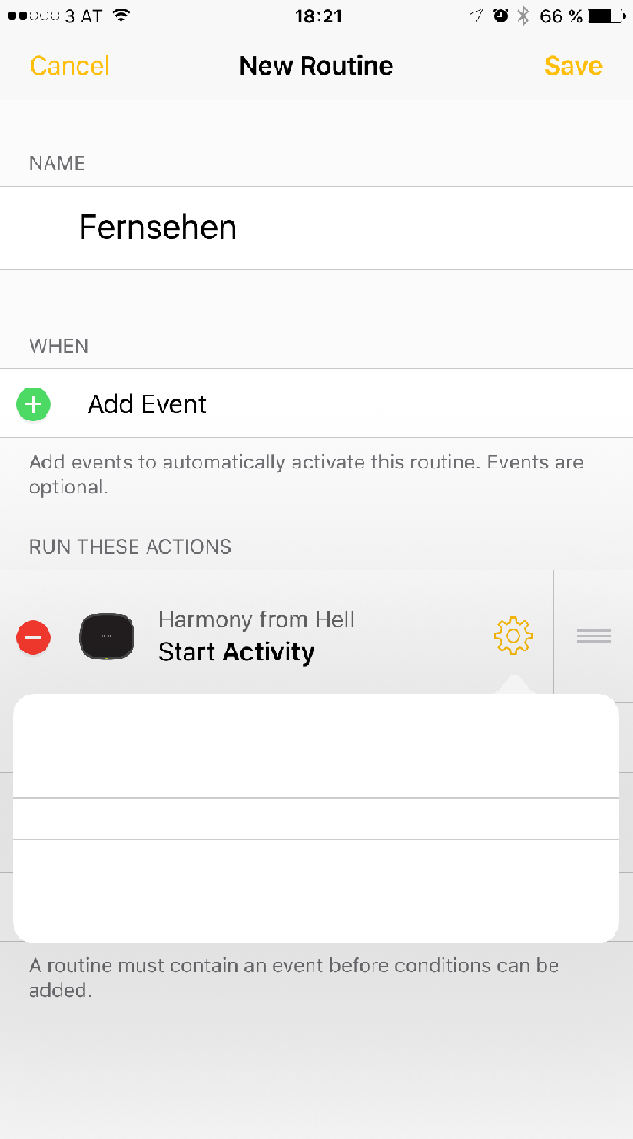Remove the Harmony from Hell action

[x=34, y=636]
